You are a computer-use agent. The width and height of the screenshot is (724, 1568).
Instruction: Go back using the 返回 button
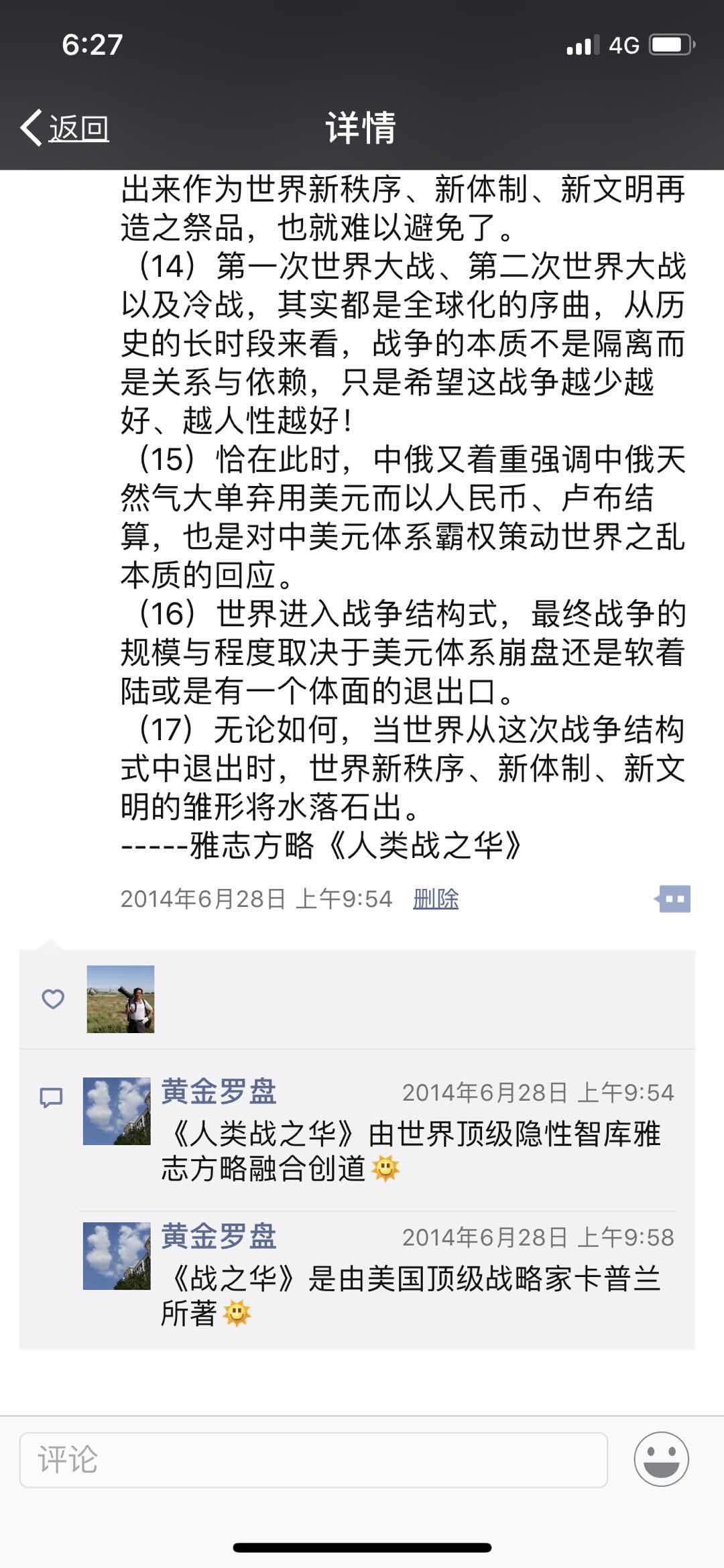coord(66,127)
